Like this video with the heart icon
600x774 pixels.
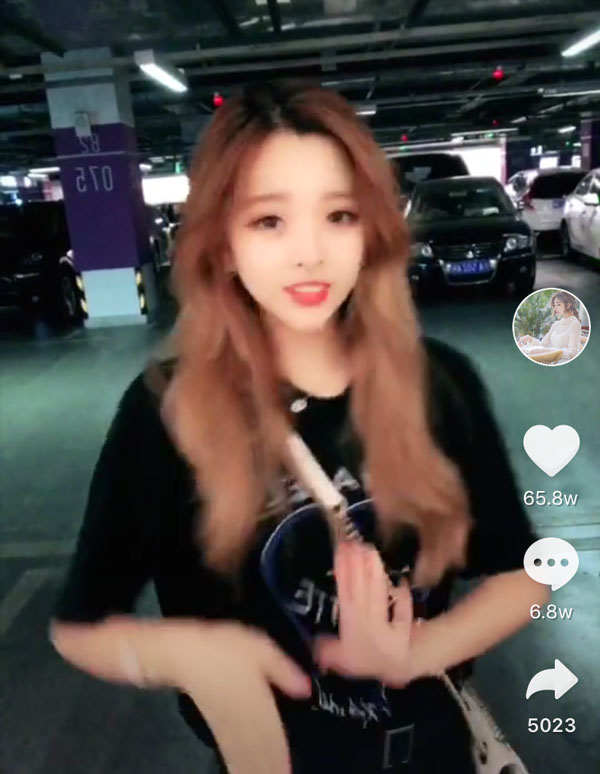tap(551, 451)
